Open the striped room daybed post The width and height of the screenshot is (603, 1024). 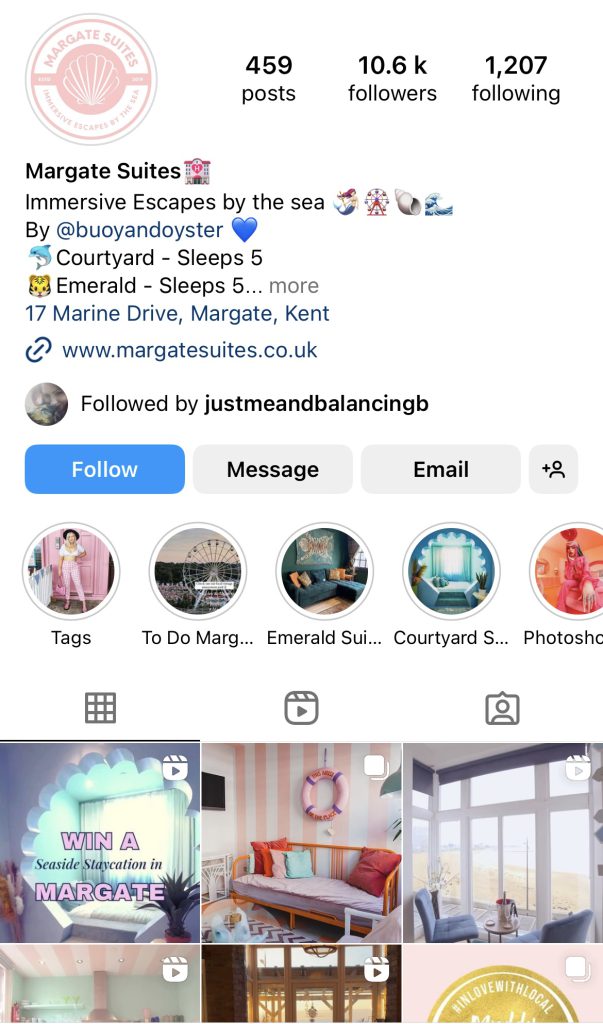pyautogui.click(x=301, y=842)
